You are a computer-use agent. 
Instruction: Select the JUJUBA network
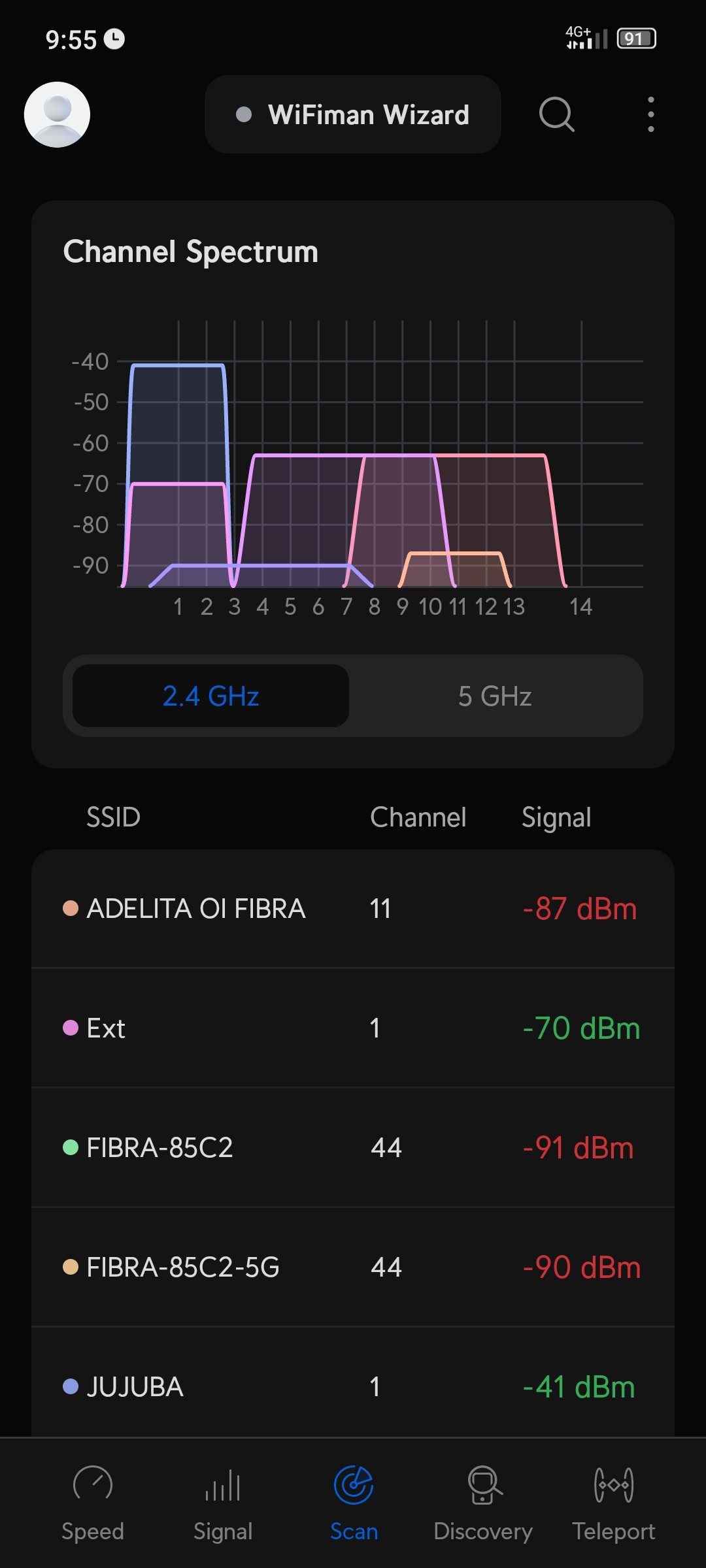pyautogui.click(x=353, y=1386)
